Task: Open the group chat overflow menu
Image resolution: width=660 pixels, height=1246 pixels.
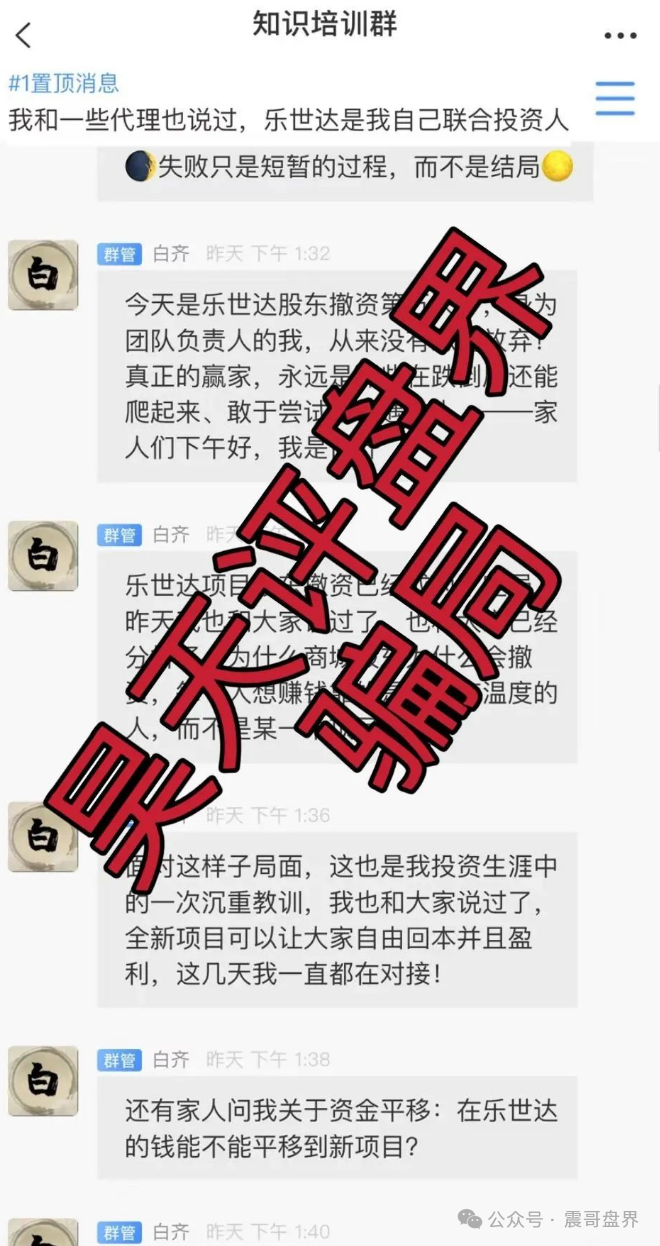Action: pos(620,36)
